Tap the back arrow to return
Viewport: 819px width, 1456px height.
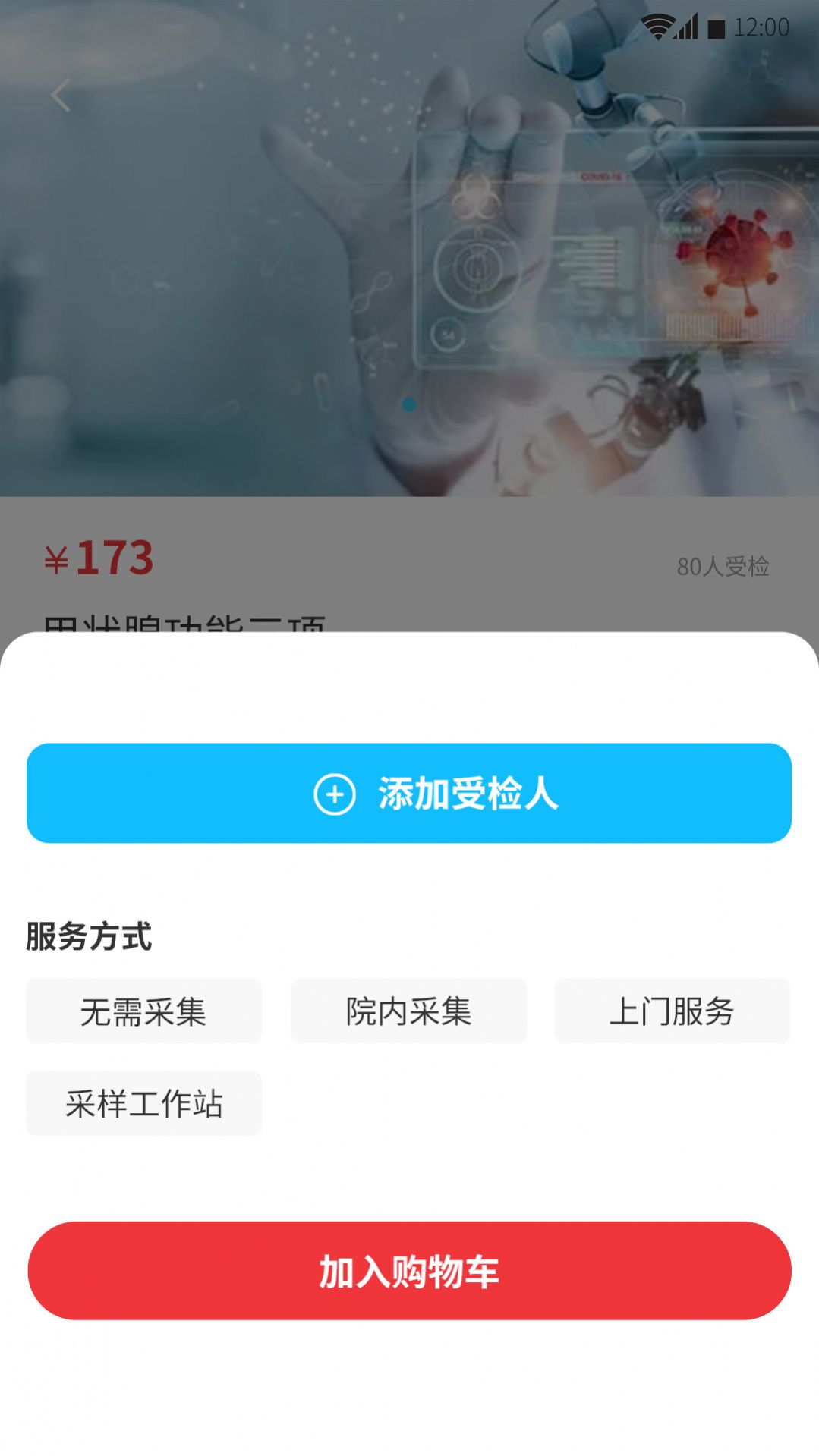tap(61, 93)
